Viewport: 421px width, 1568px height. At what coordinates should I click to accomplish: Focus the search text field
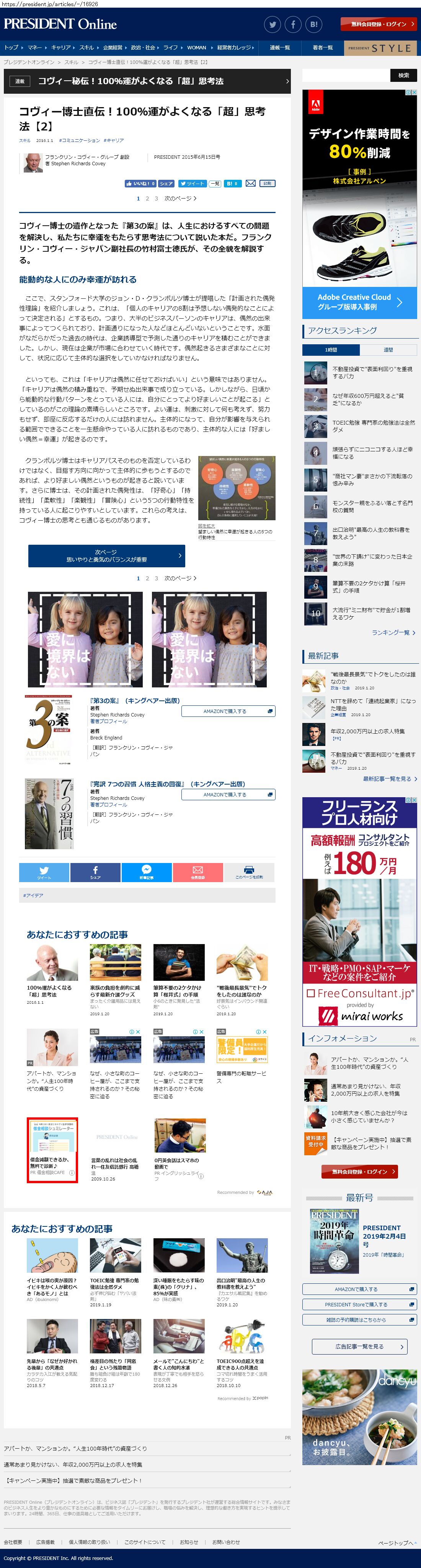346,75
